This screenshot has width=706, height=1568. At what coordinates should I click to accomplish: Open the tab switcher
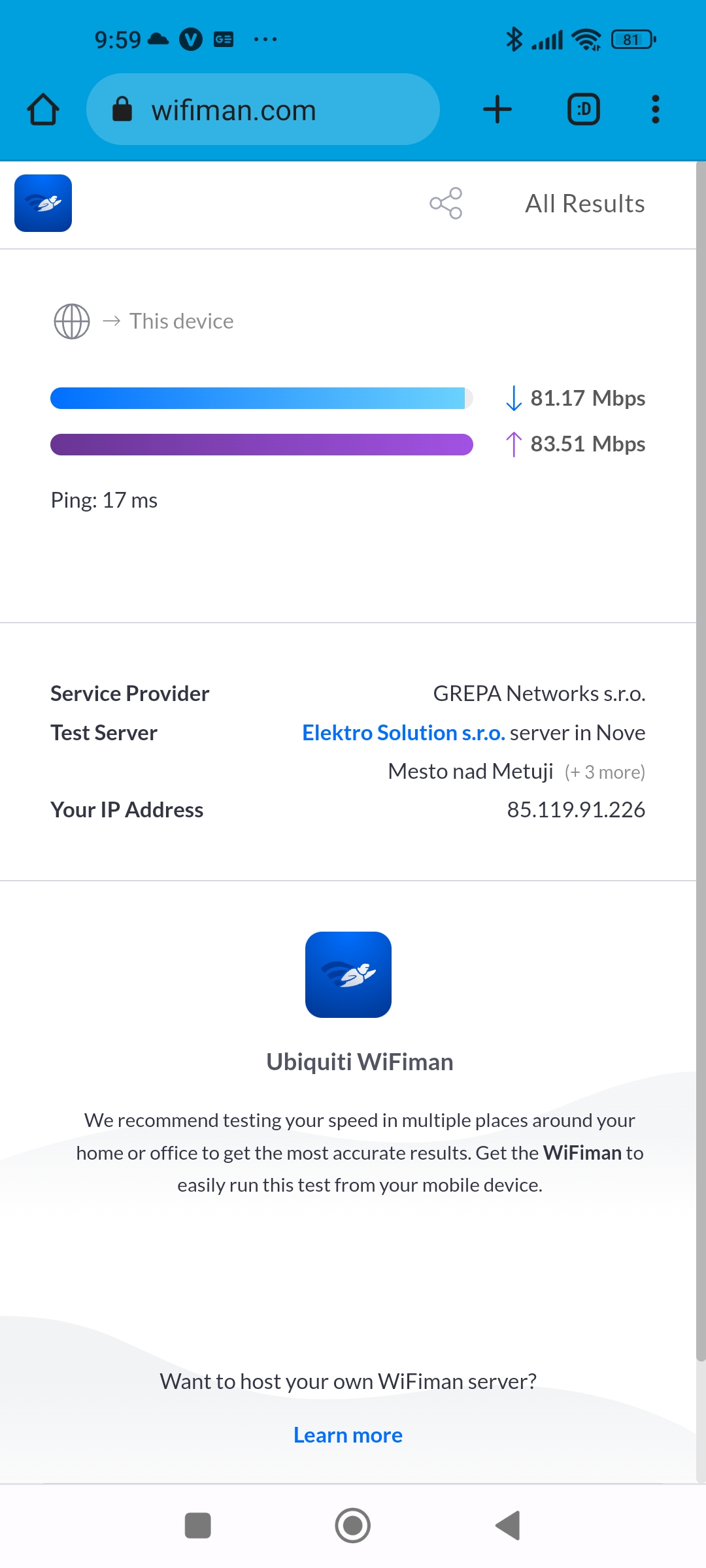coord(583,109)
